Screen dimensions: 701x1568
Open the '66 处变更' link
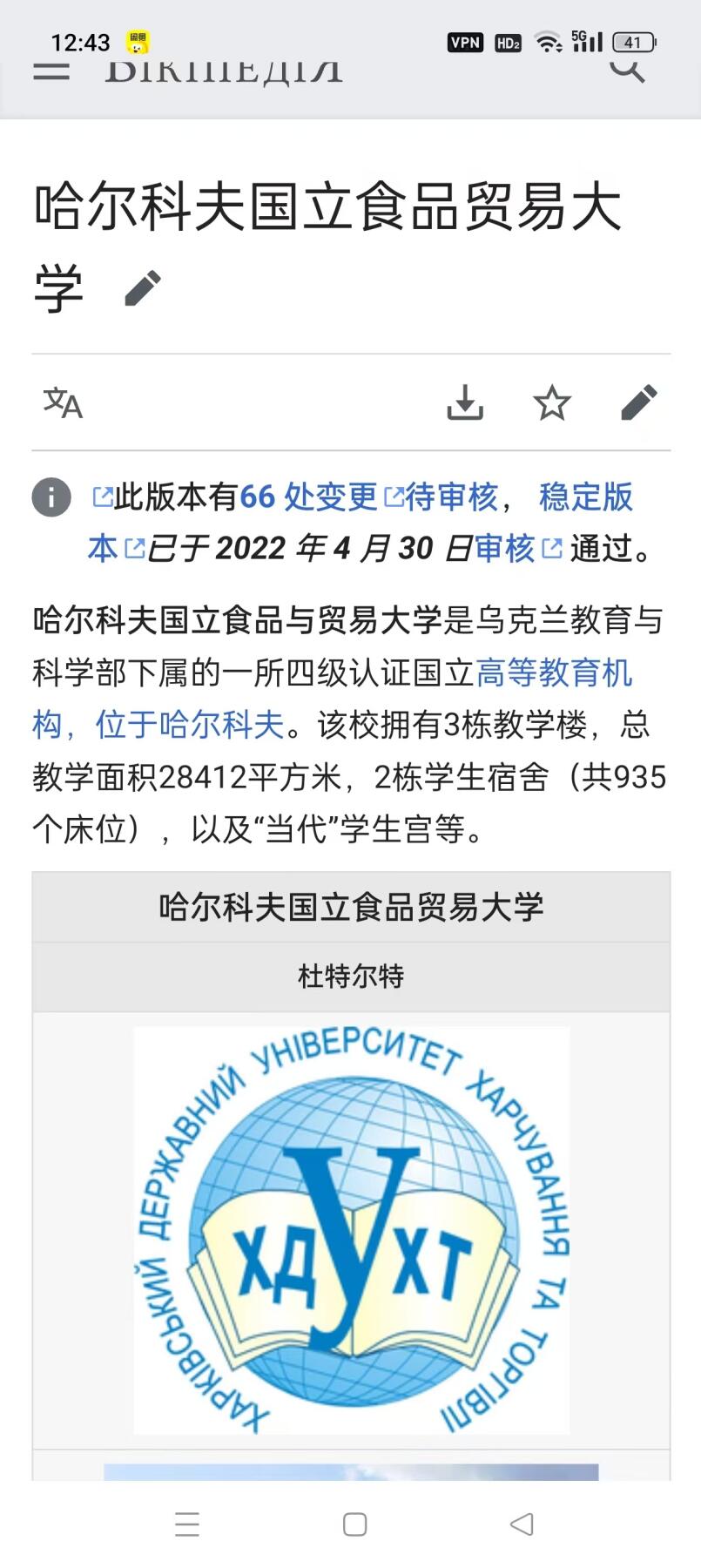coord(308,497)
